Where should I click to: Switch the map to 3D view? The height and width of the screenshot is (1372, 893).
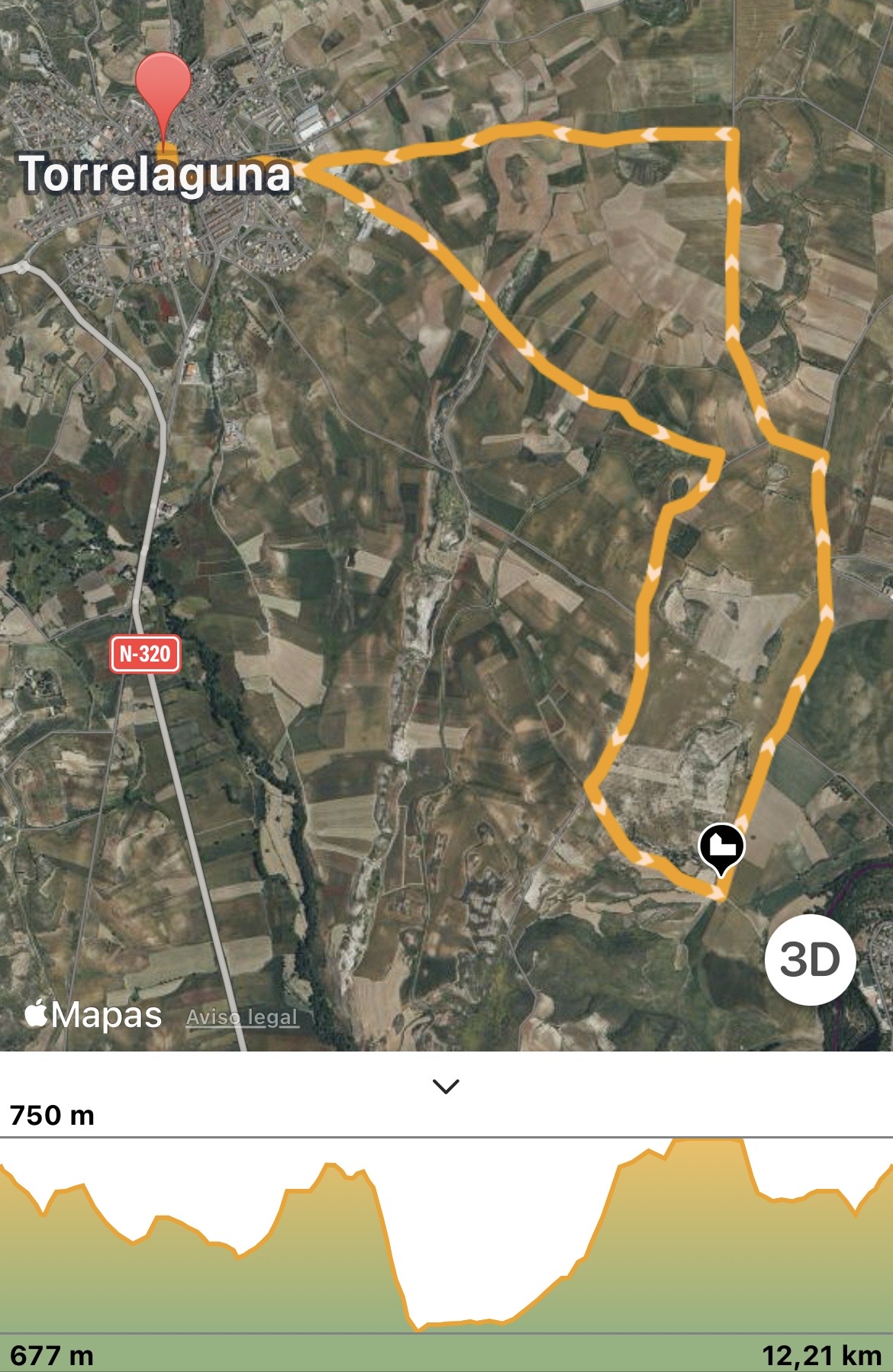(810, 960)
